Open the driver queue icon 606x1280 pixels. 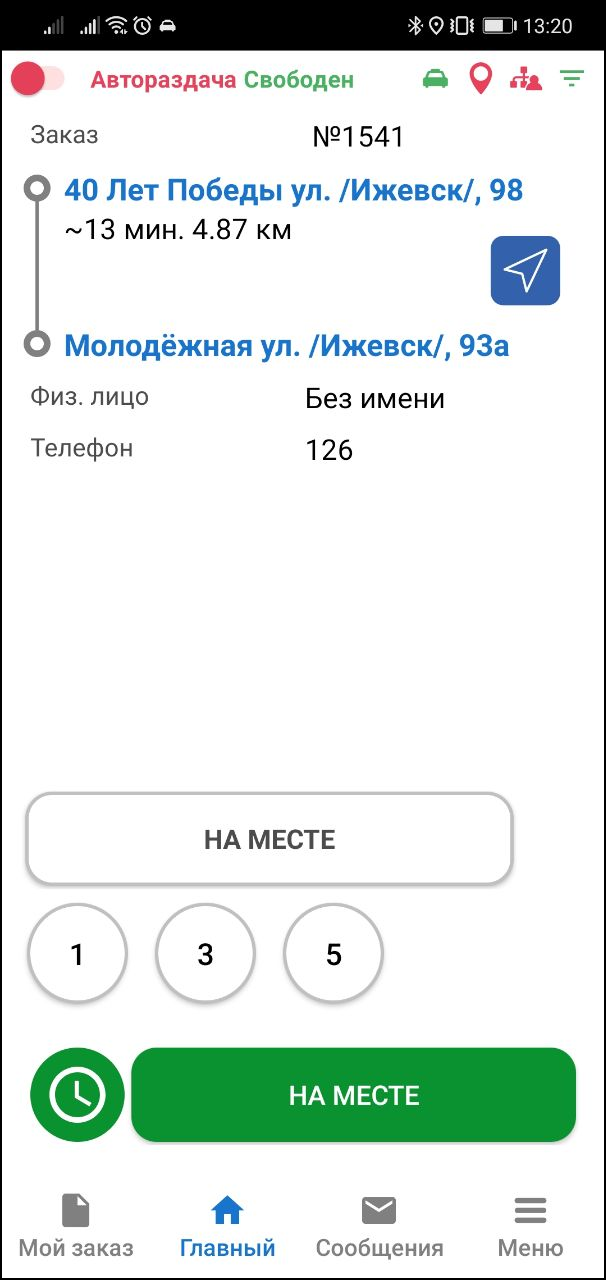coord(526,79)
